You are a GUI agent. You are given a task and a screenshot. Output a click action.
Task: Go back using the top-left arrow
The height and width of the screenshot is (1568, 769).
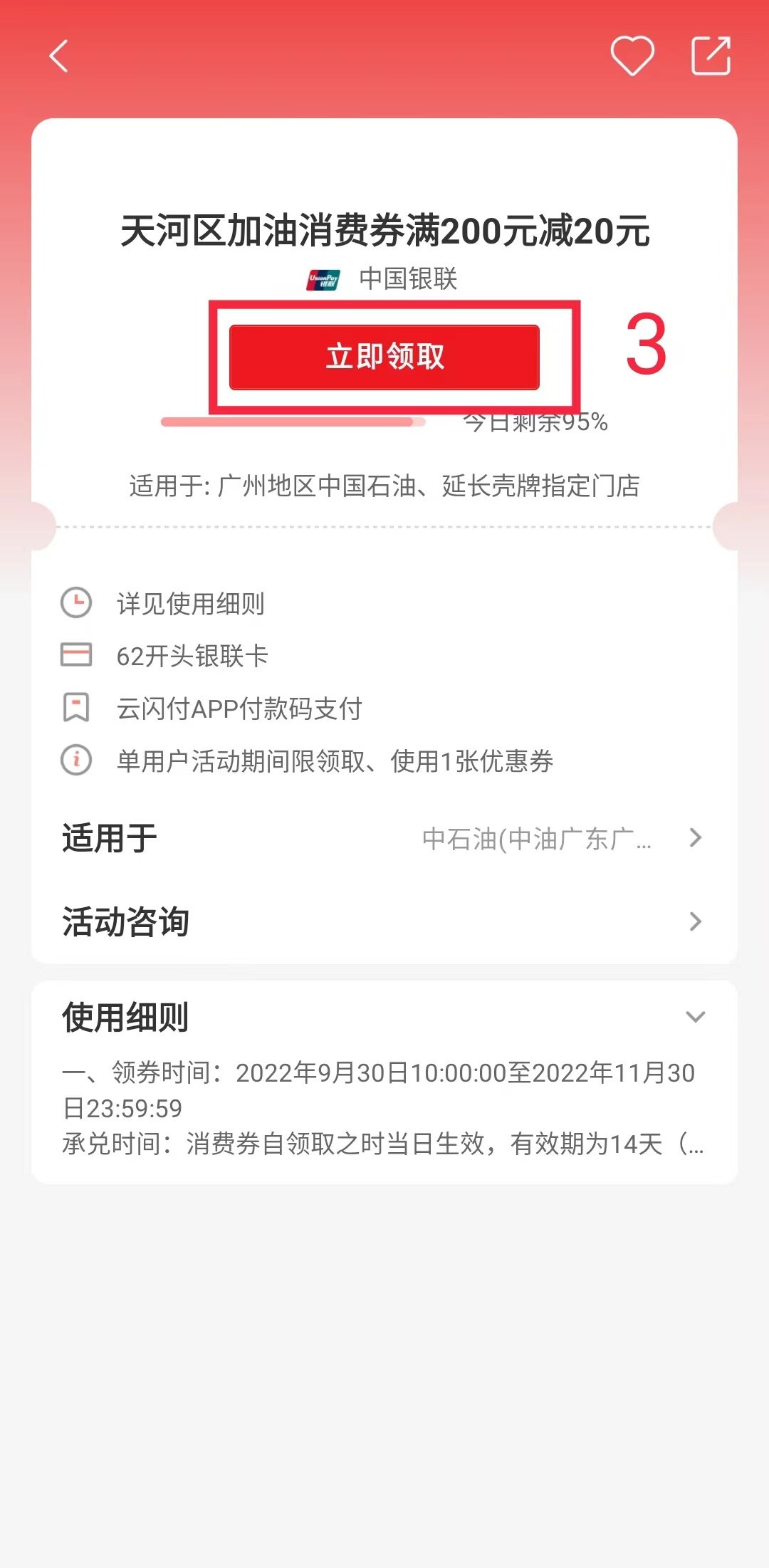point(59,56)
